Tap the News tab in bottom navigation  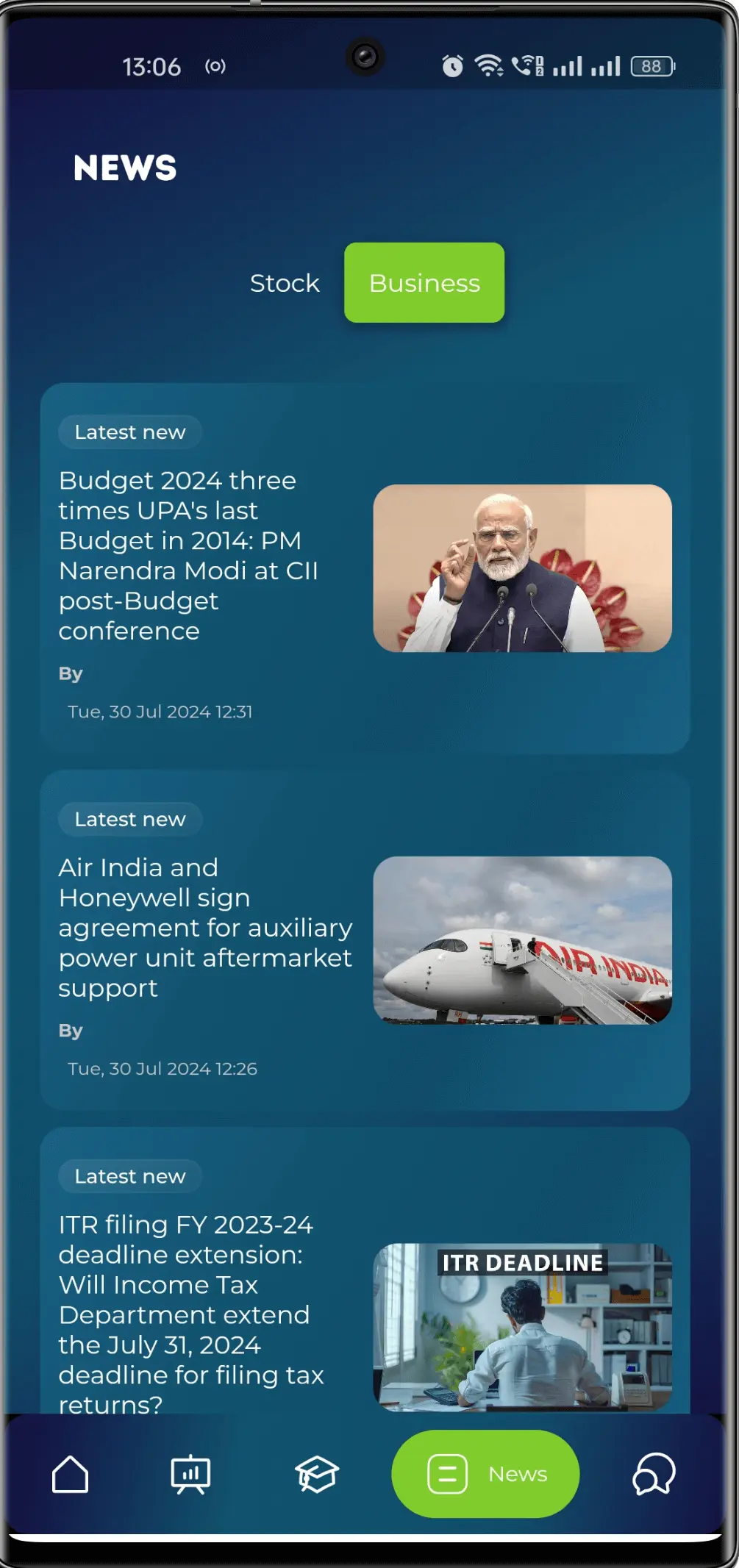coord(485,1474)
